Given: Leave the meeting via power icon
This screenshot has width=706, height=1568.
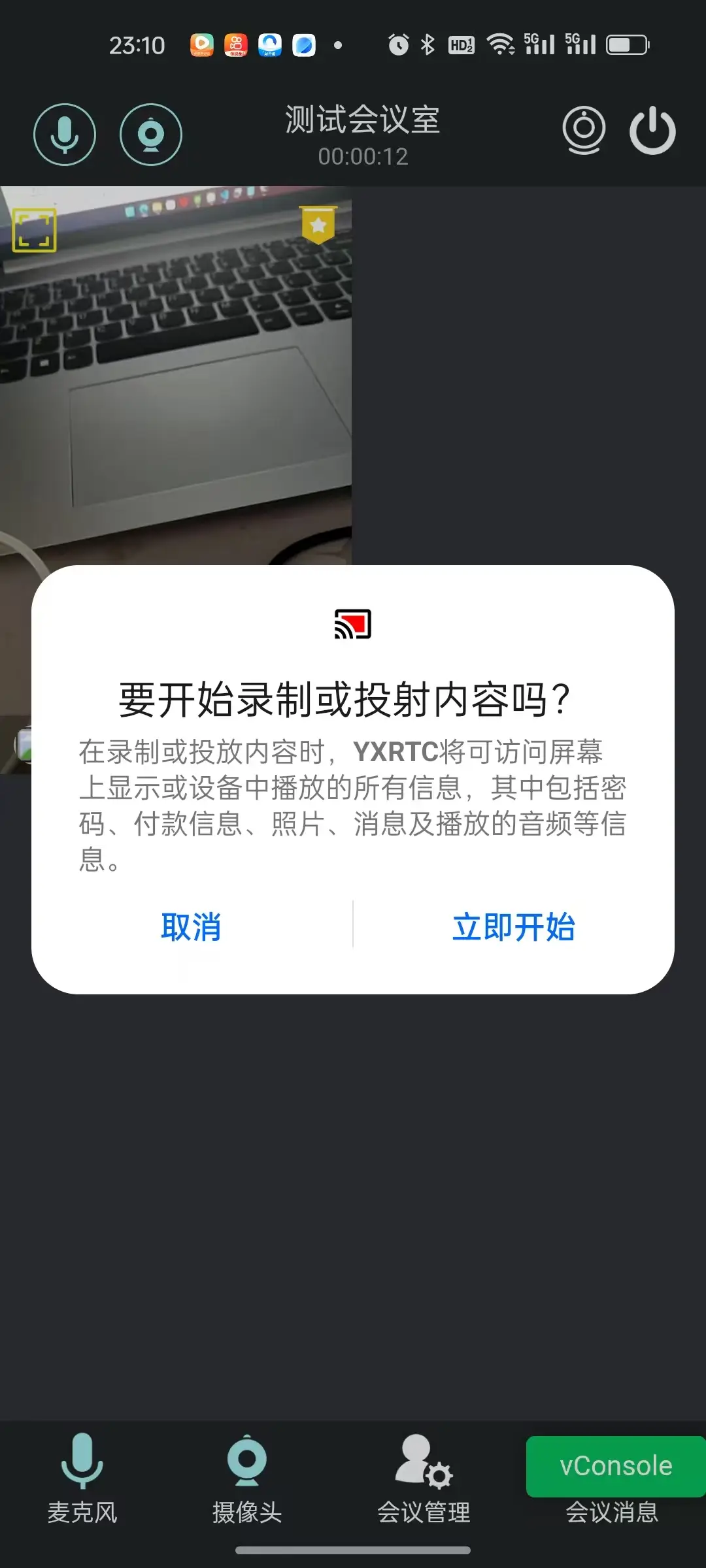Looking at the screenshot, I should (x=652, y=131).
